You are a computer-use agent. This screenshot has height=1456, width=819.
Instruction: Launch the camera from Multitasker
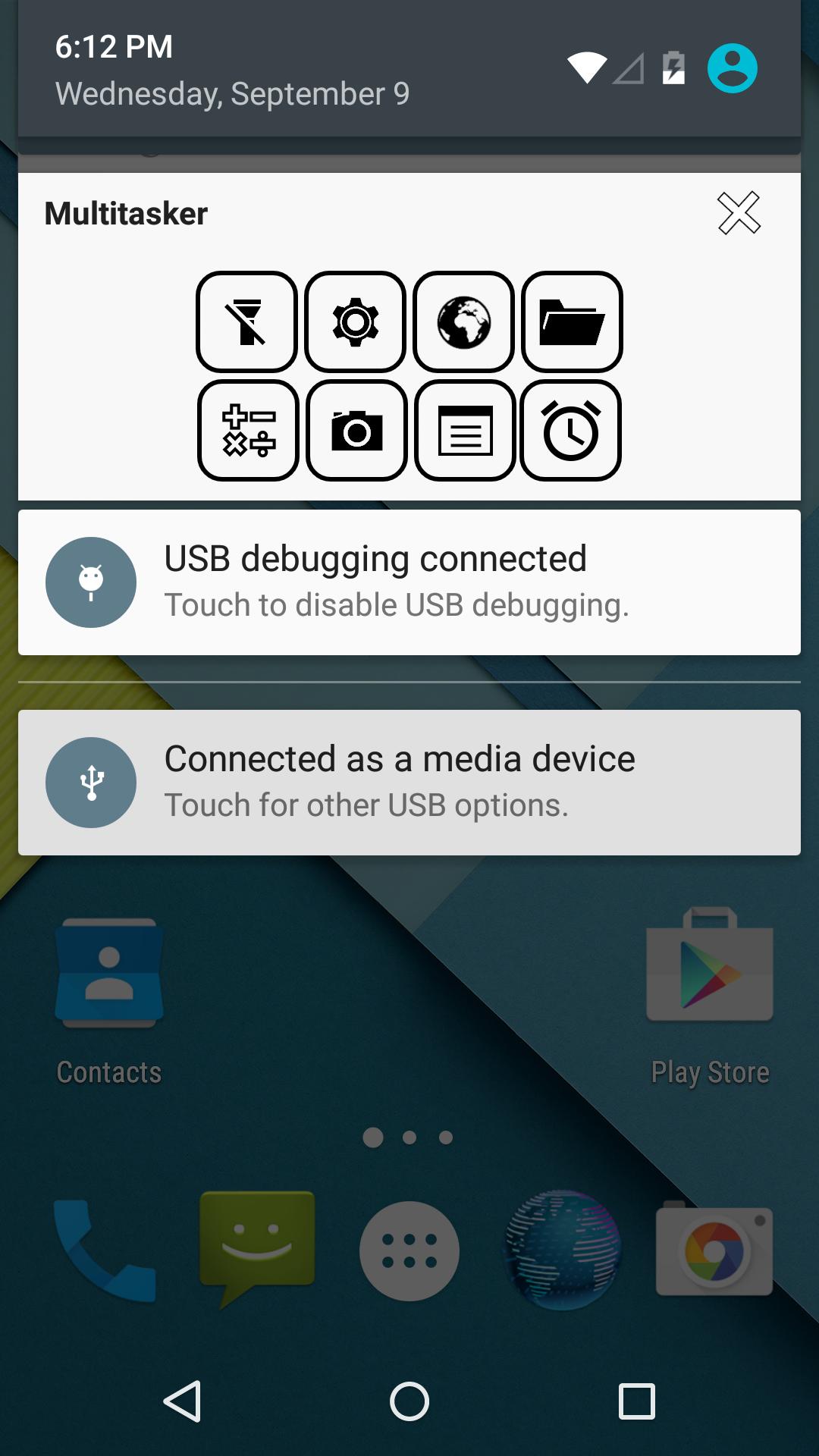pyautogui.click(x=356, y=431)
